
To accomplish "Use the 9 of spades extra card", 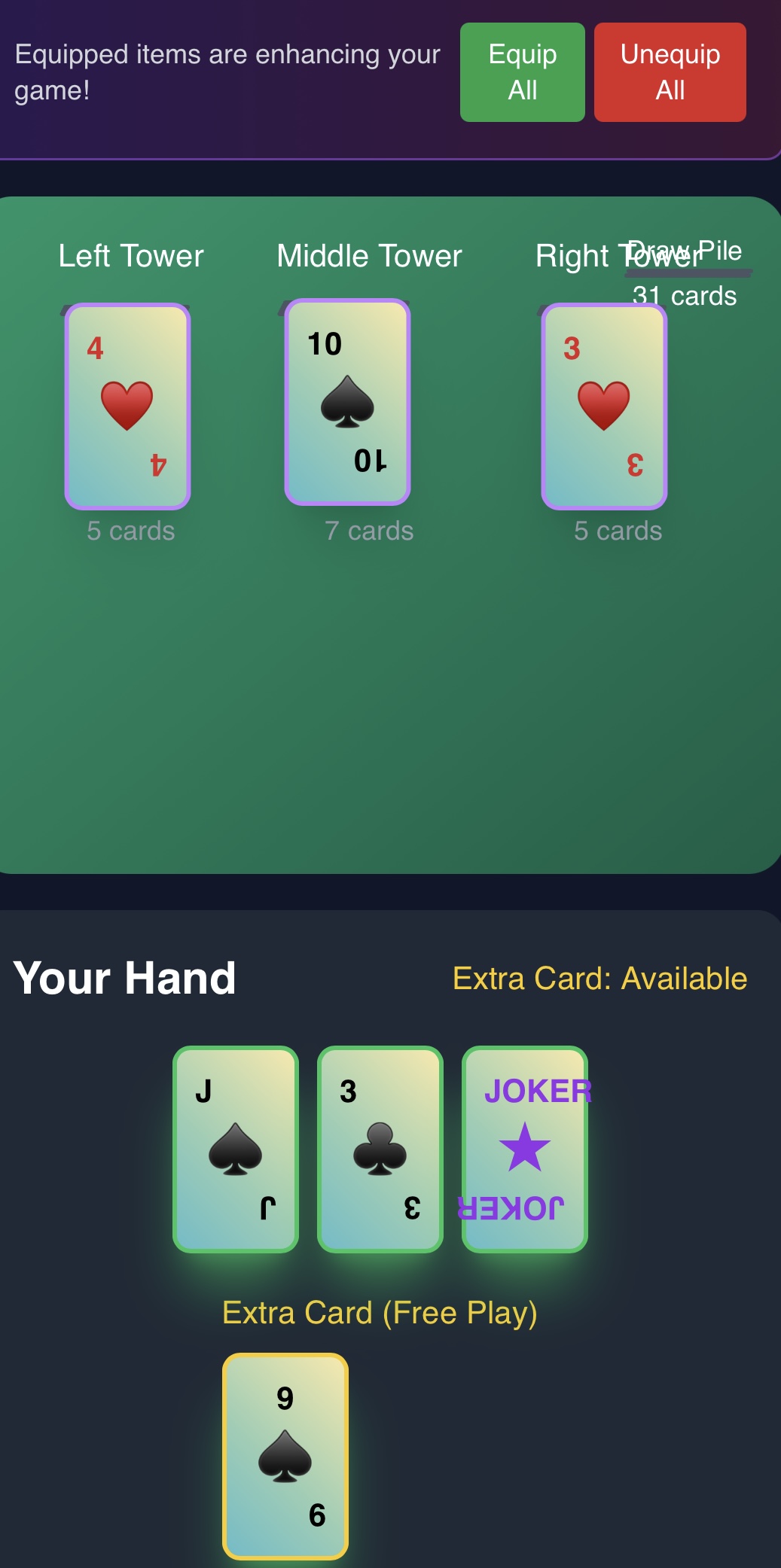I will tap(285, 1457).
